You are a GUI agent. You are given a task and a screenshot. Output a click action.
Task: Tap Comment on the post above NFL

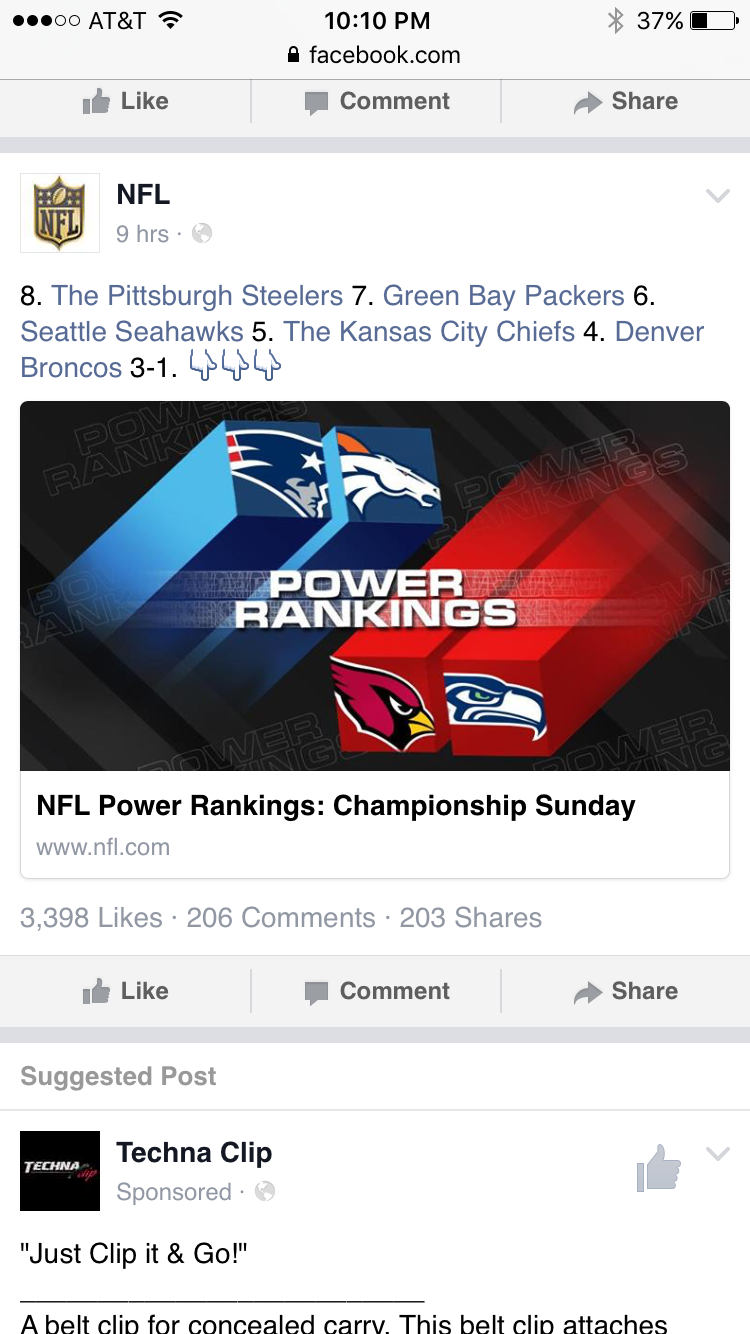[376, 101]
